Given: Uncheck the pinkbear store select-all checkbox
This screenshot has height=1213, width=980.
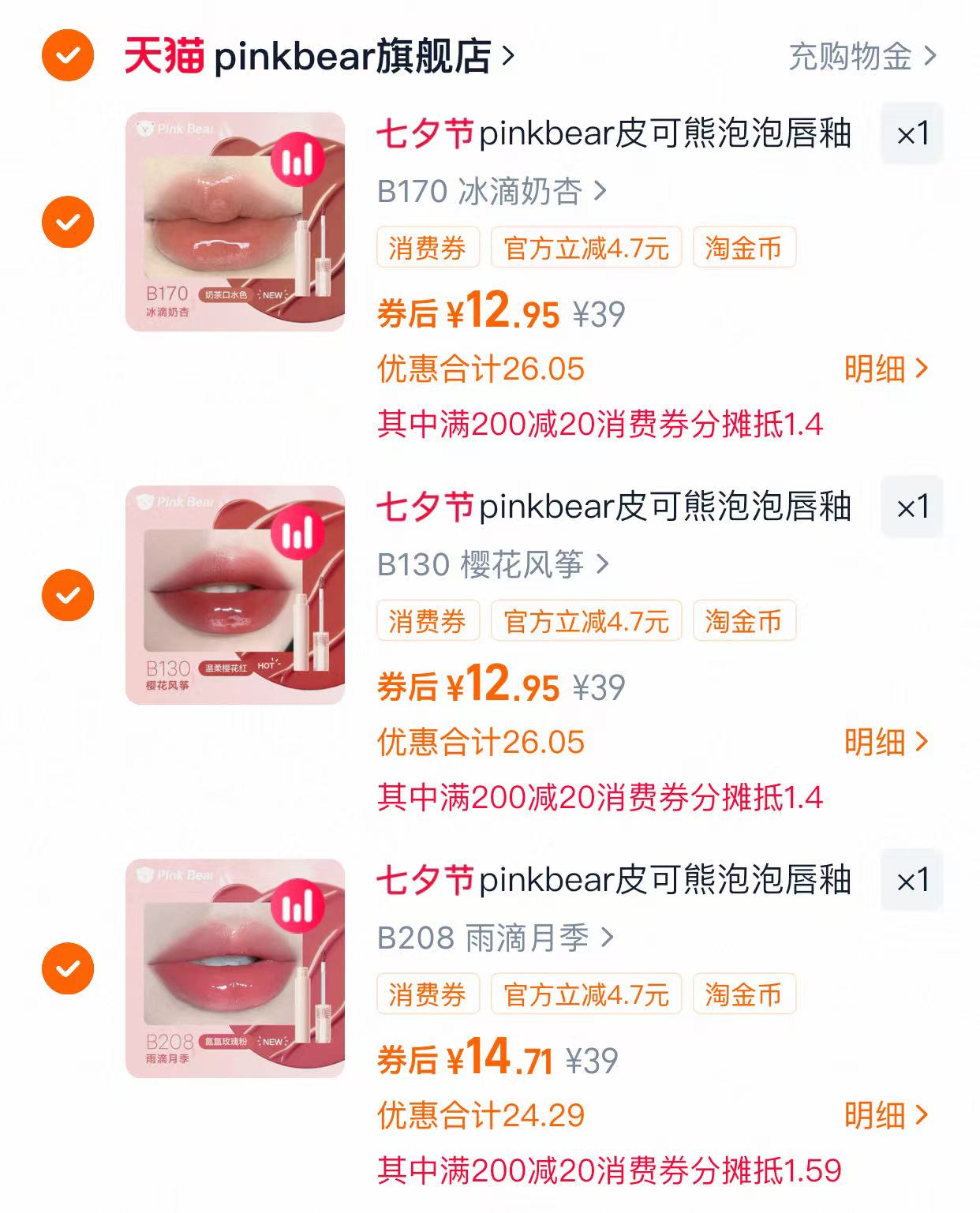Looking at the screenshot, I should point(67,55).
